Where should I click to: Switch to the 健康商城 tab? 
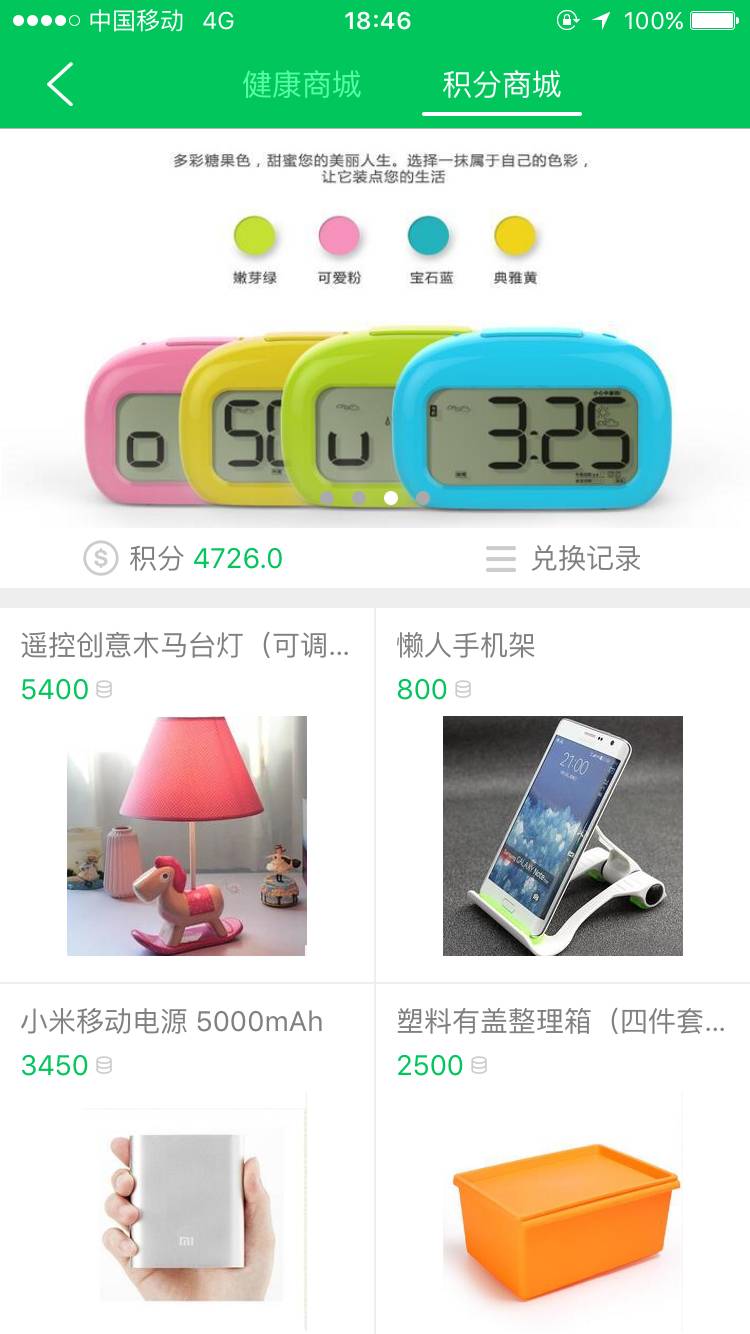click(301, 85)
